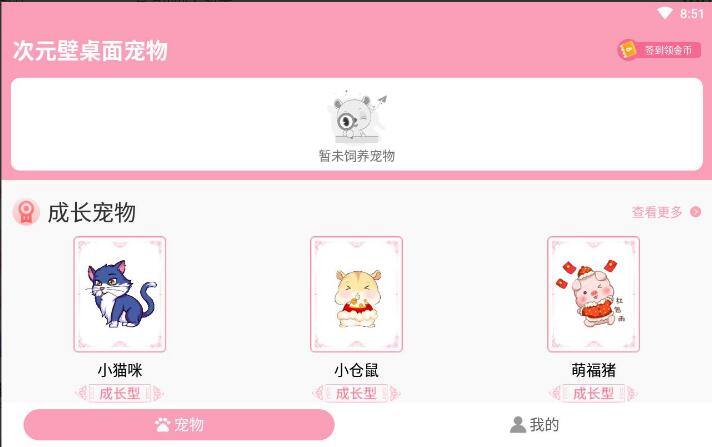Tap the 暂未饲养宠物 empty pet panel
The width and height of the screenshot is (712, 447).
pyautogui.click(x=356, y=124)
